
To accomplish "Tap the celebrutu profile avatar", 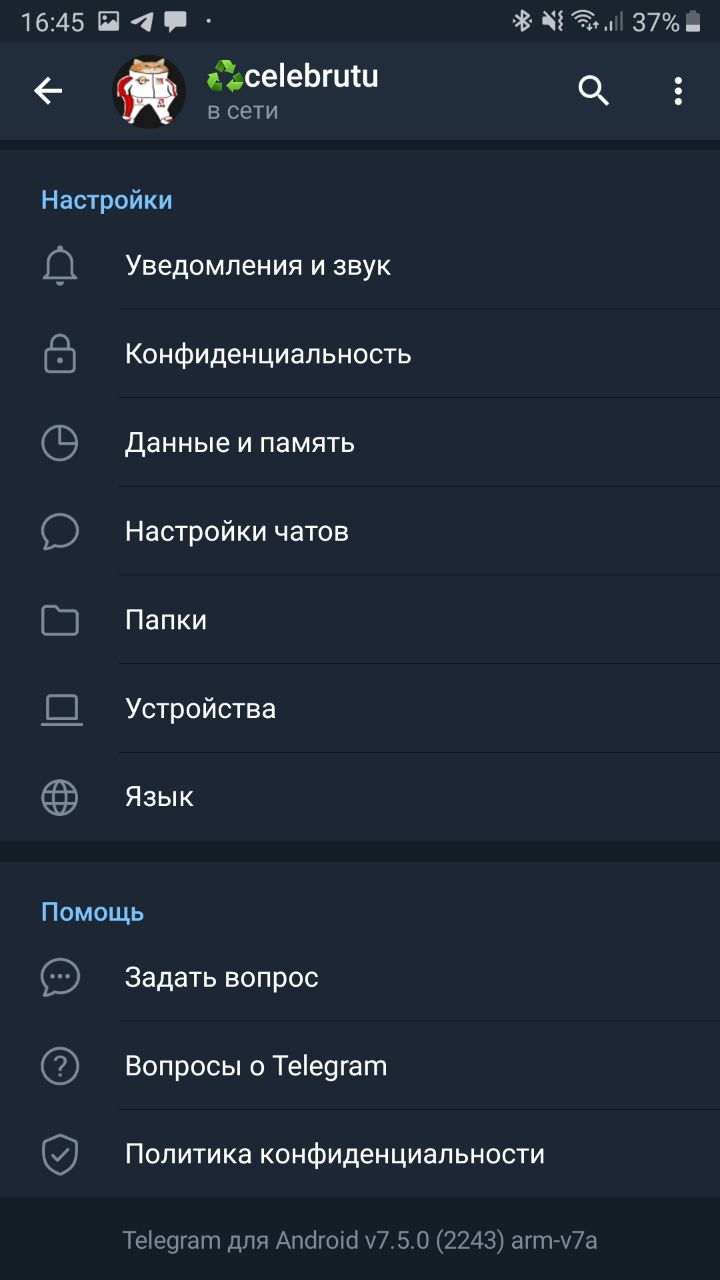I will [149, 91].
